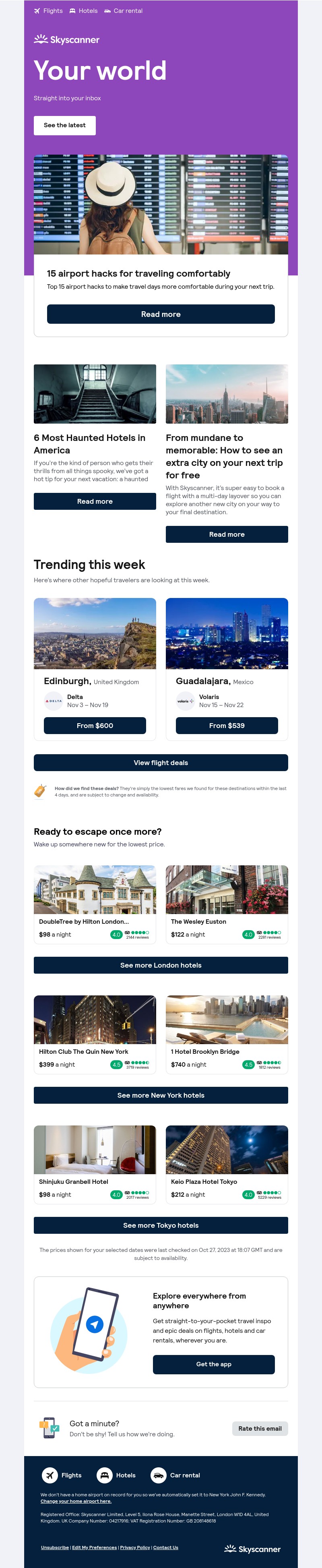Read more about 6 Most Haunted Hotels
The image size is (322, 1568).
[x=94, y=502]
